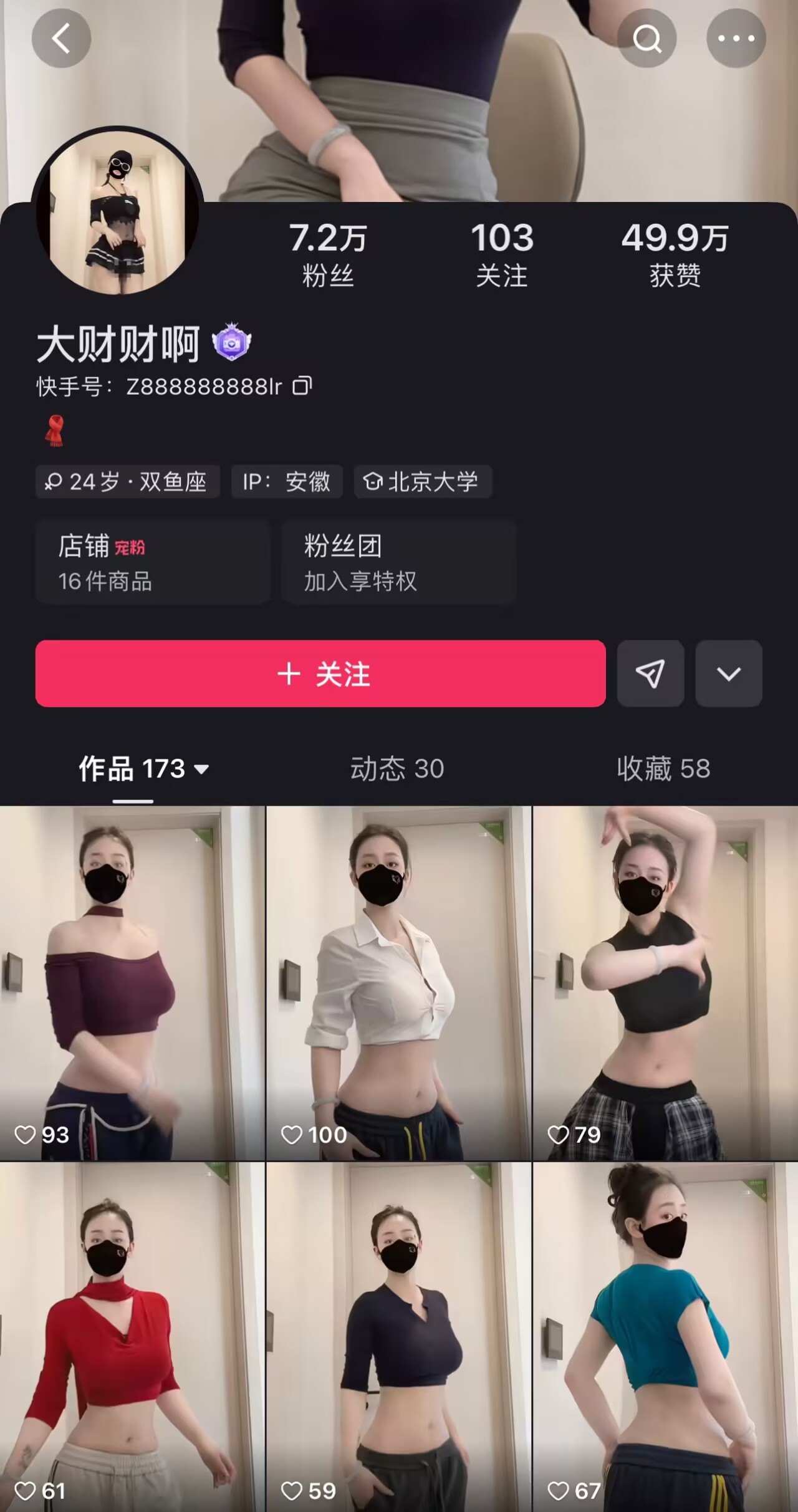798x1512 pixels.
Task: Open the three-dot overflow menu
Action: click(736, 39)
